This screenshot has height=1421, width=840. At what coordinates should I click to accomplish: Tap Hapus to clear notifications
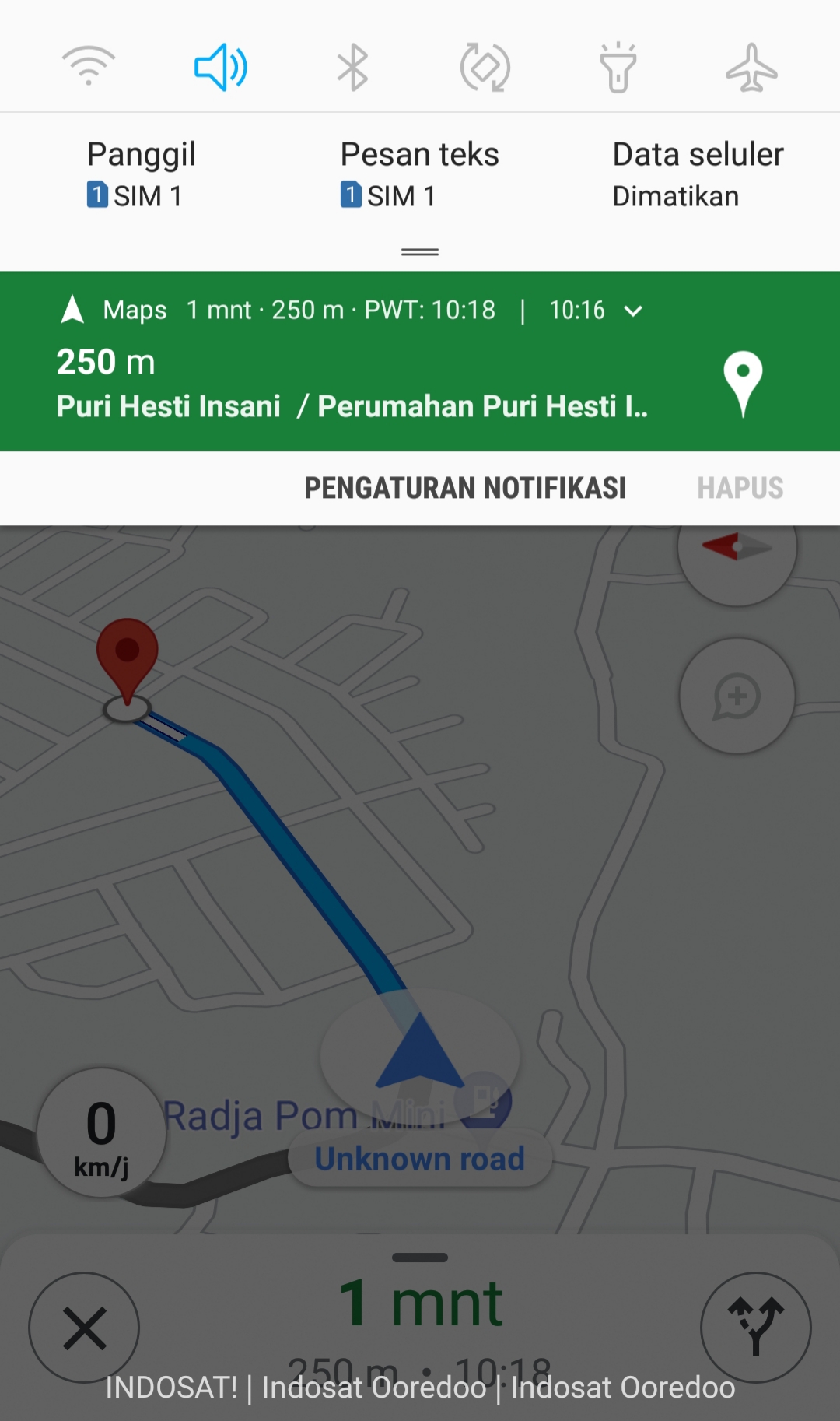click(x=740, y=488)
